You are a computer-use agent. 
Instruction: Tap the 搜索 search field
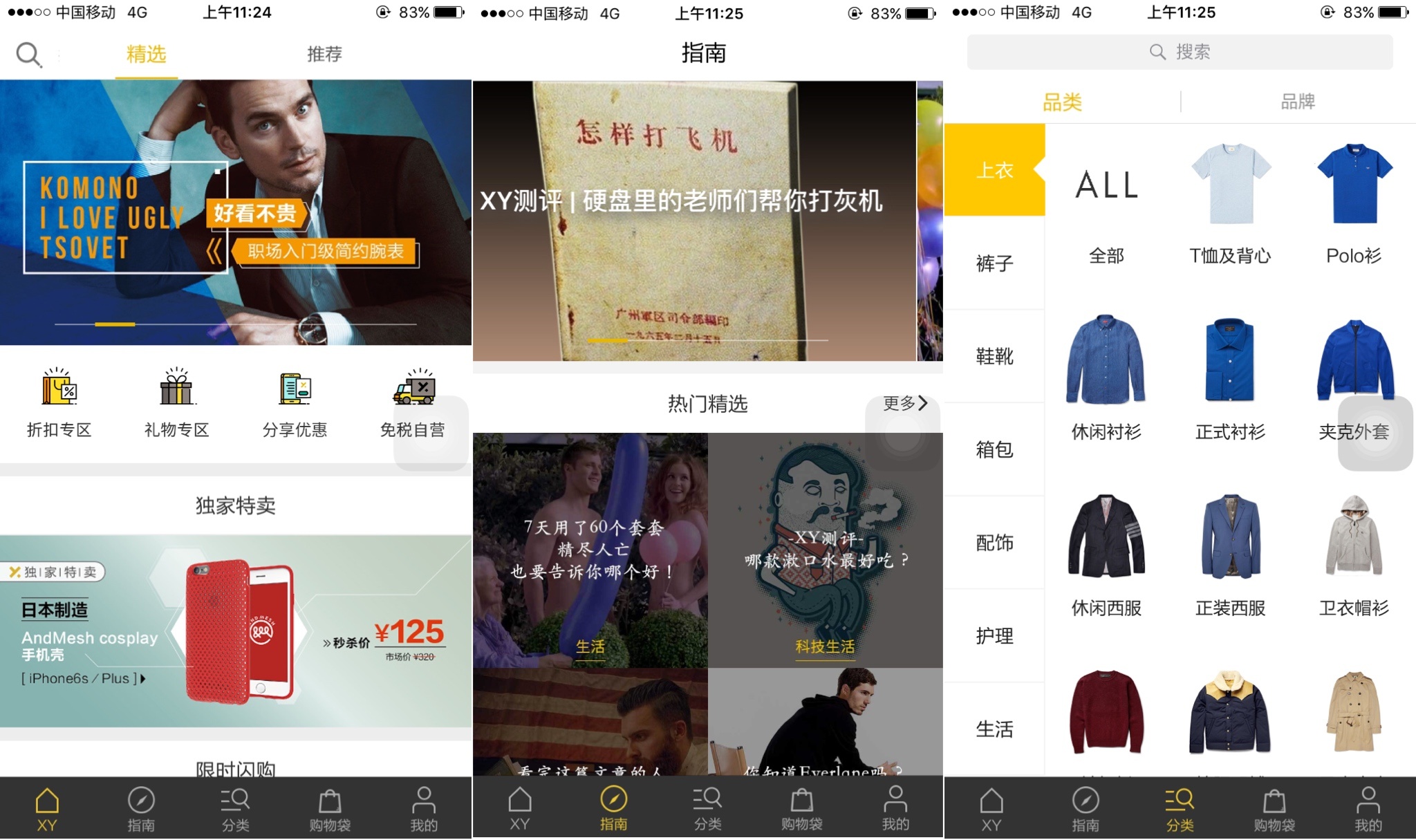pyautogui.click(x=1180, y=52)
